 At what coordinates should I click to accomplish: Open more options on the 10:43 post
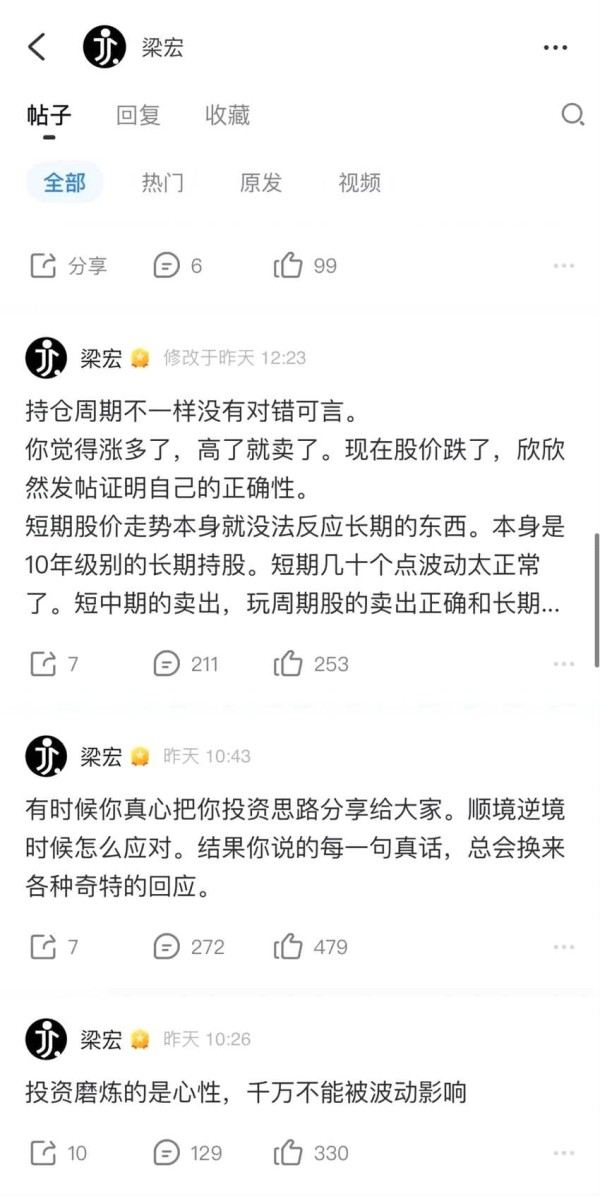[564, 947]
